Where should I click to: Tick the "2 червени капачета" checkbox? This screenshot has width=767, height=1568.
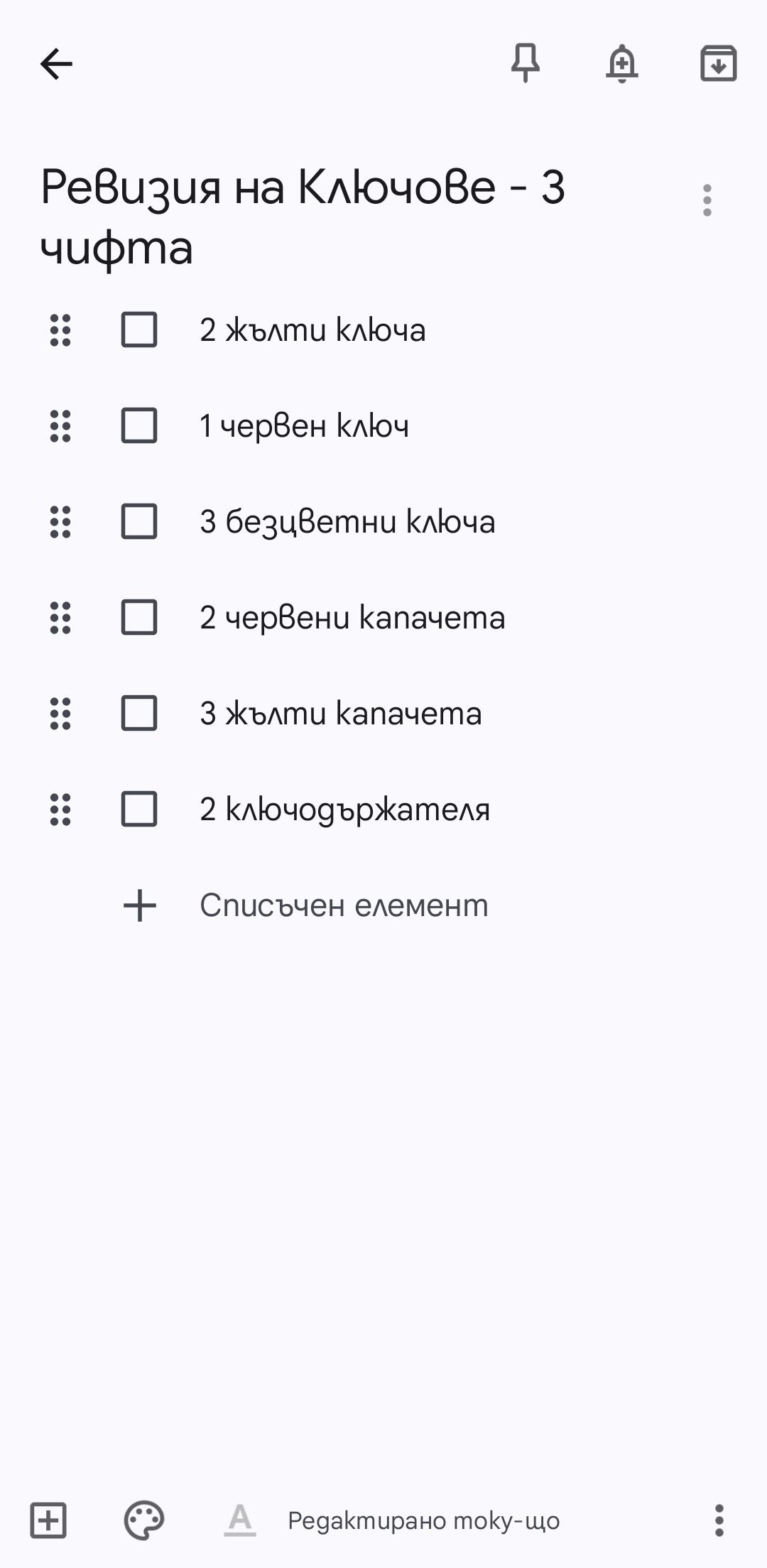[x=139, y=617]
